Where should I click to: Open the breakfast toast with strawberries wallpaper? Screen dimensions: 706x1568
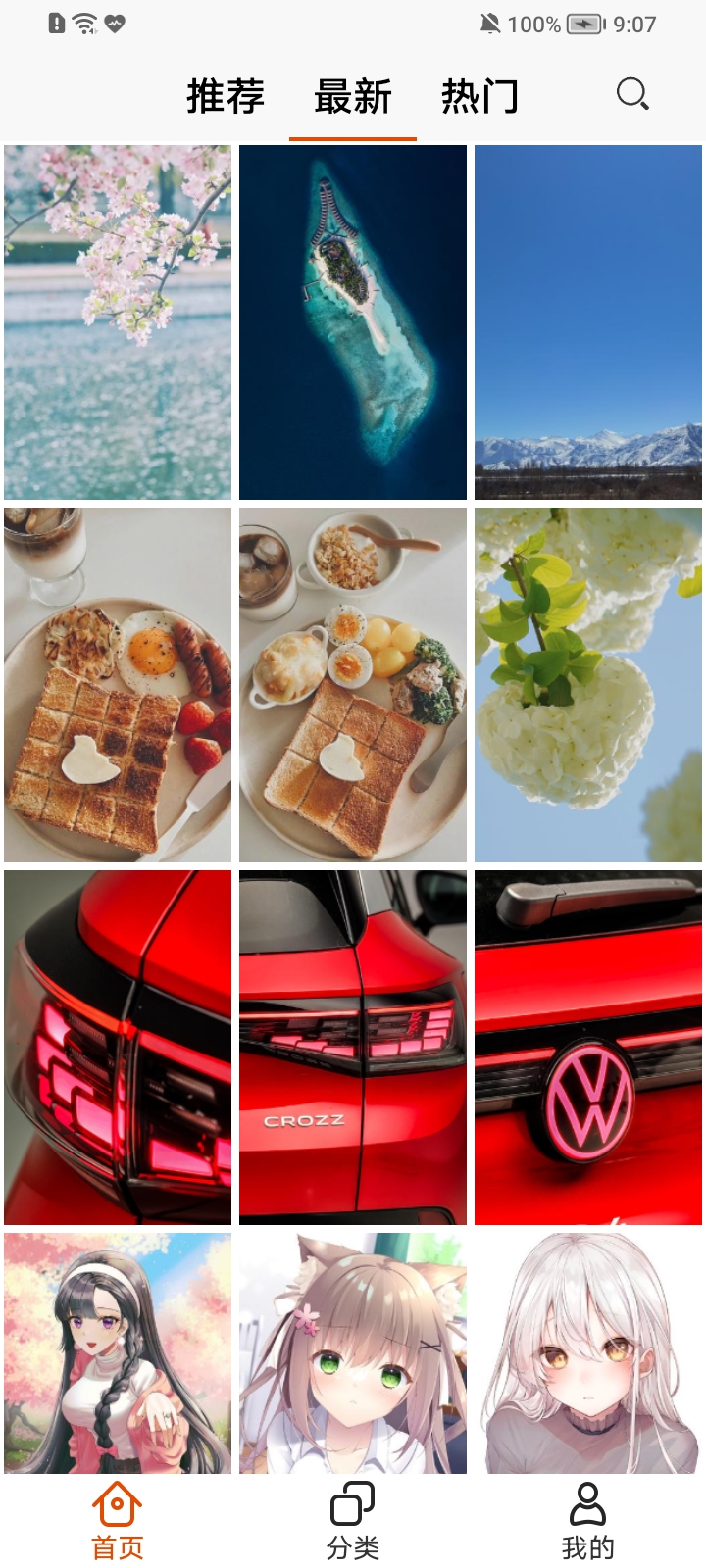[x=118, y=685]
